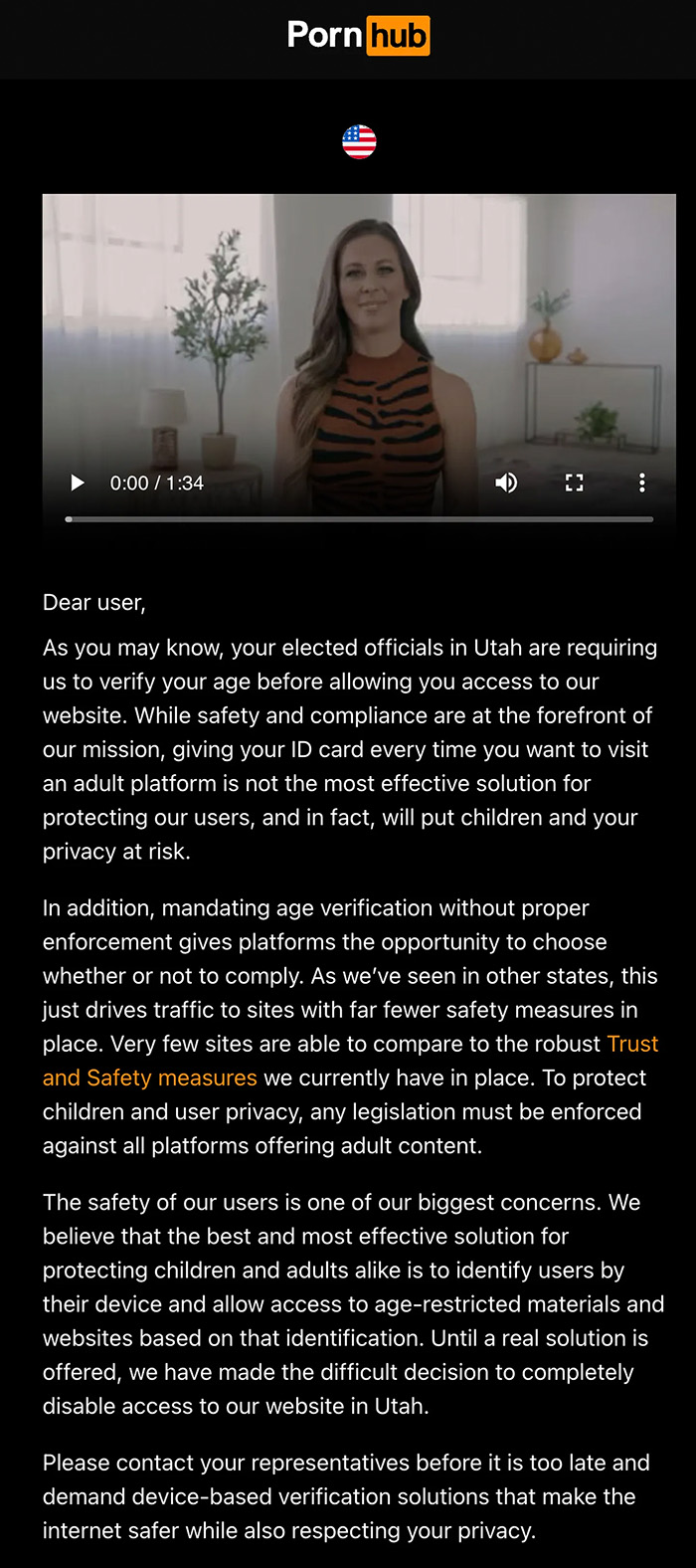Open the video's more options menu
Viewport: 696px width, 1568px height.
click(x=641, y=484)
